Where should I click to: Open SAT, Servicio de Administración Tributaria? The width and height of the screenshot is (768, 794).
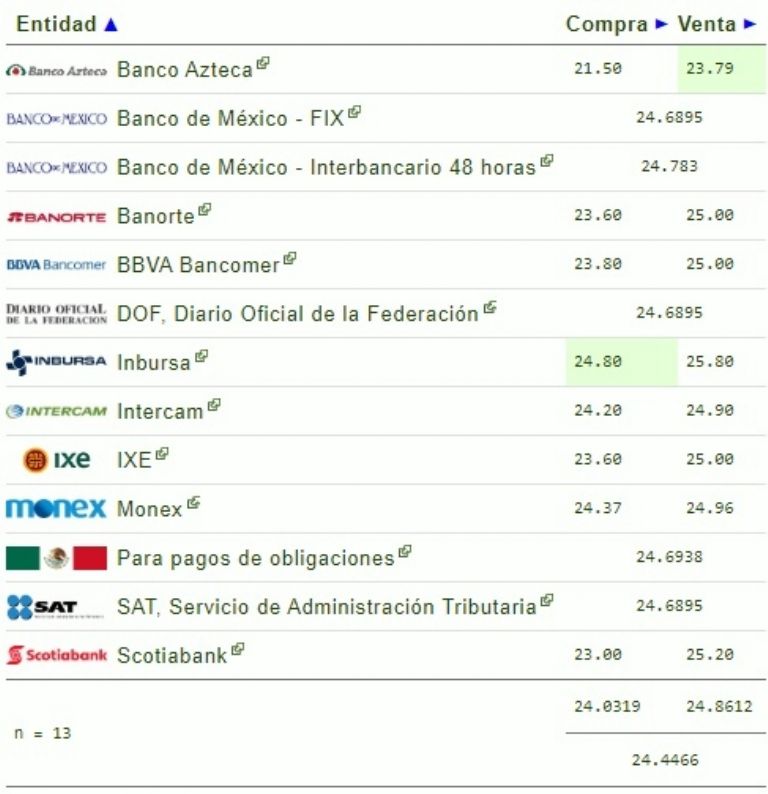pyautogui.click(x=326, y=607)
